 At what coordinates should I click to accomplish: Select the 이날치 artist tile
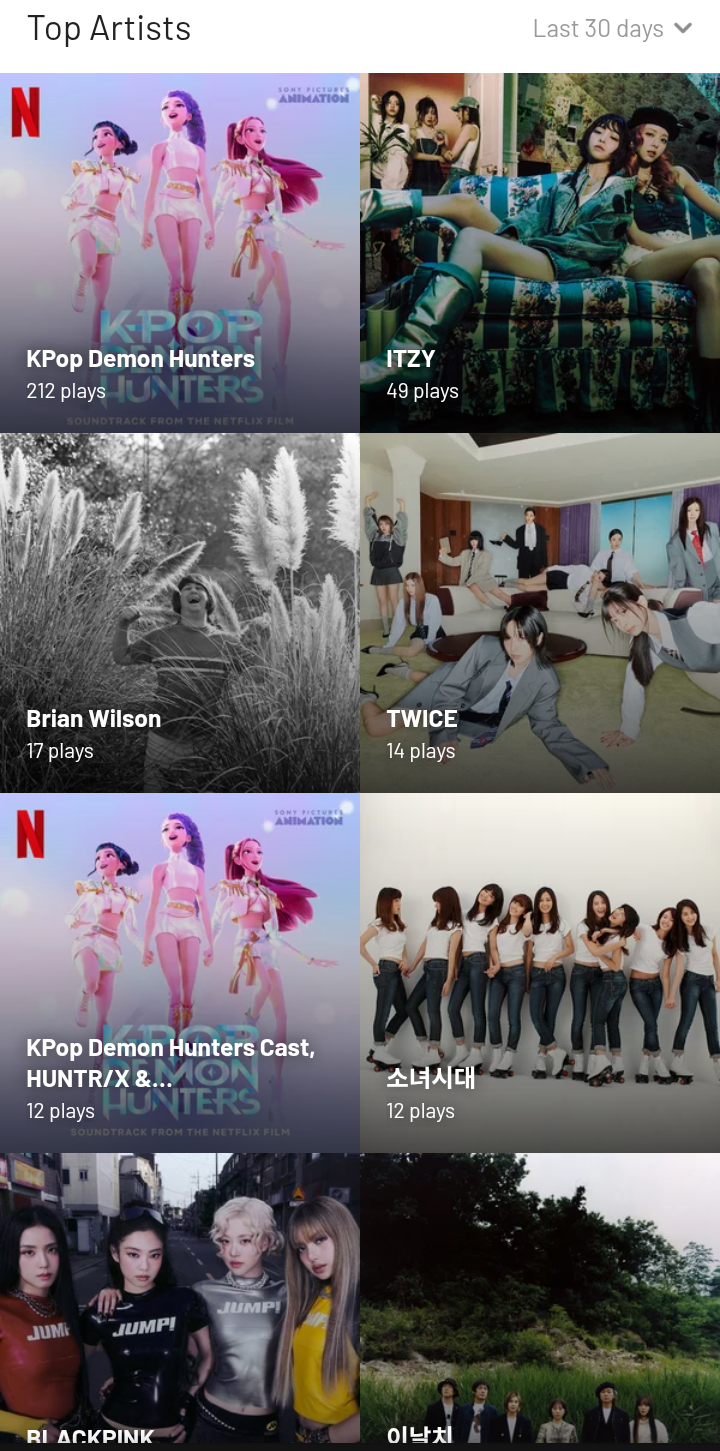(x=540, y=1300)
